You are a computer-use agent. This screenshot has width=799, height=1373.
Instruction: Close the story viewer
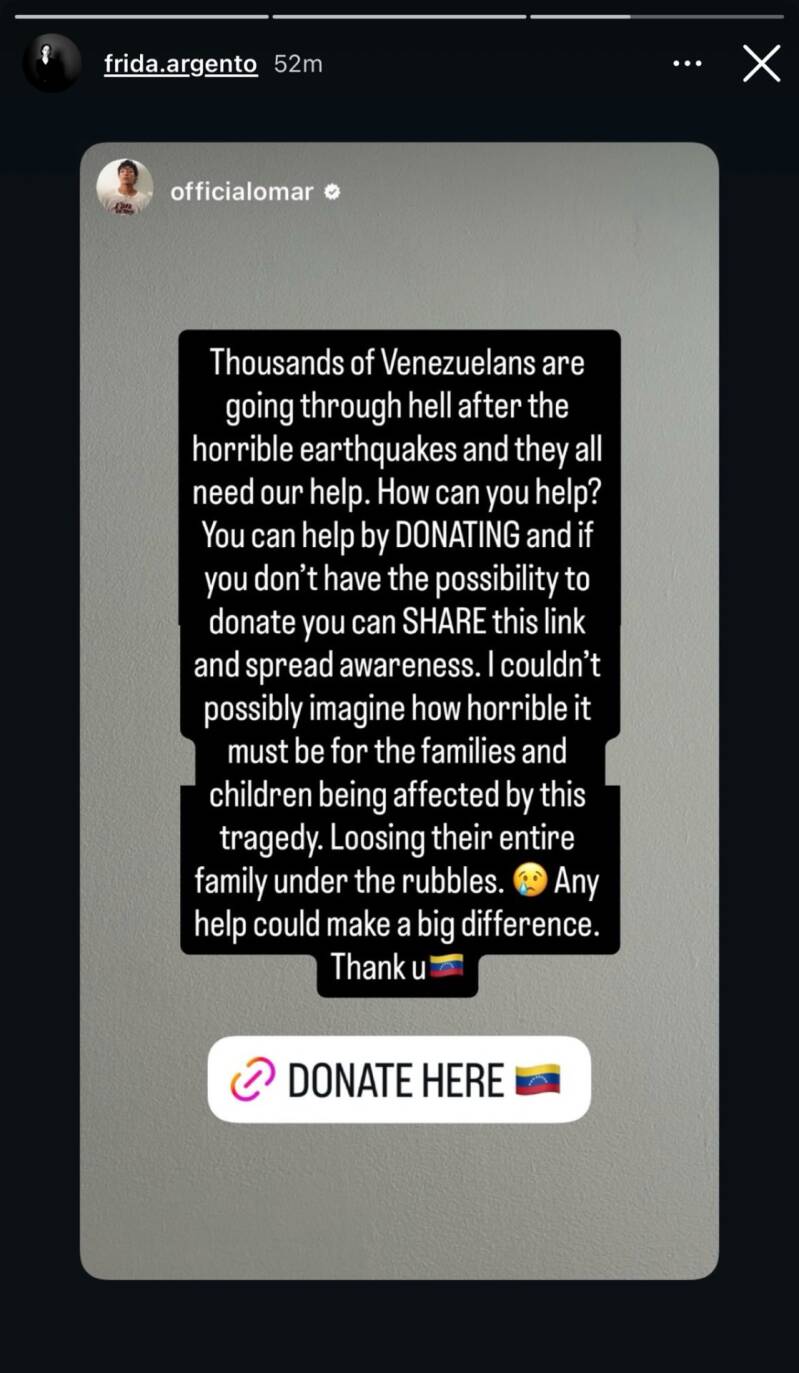(x=761, y=64)
